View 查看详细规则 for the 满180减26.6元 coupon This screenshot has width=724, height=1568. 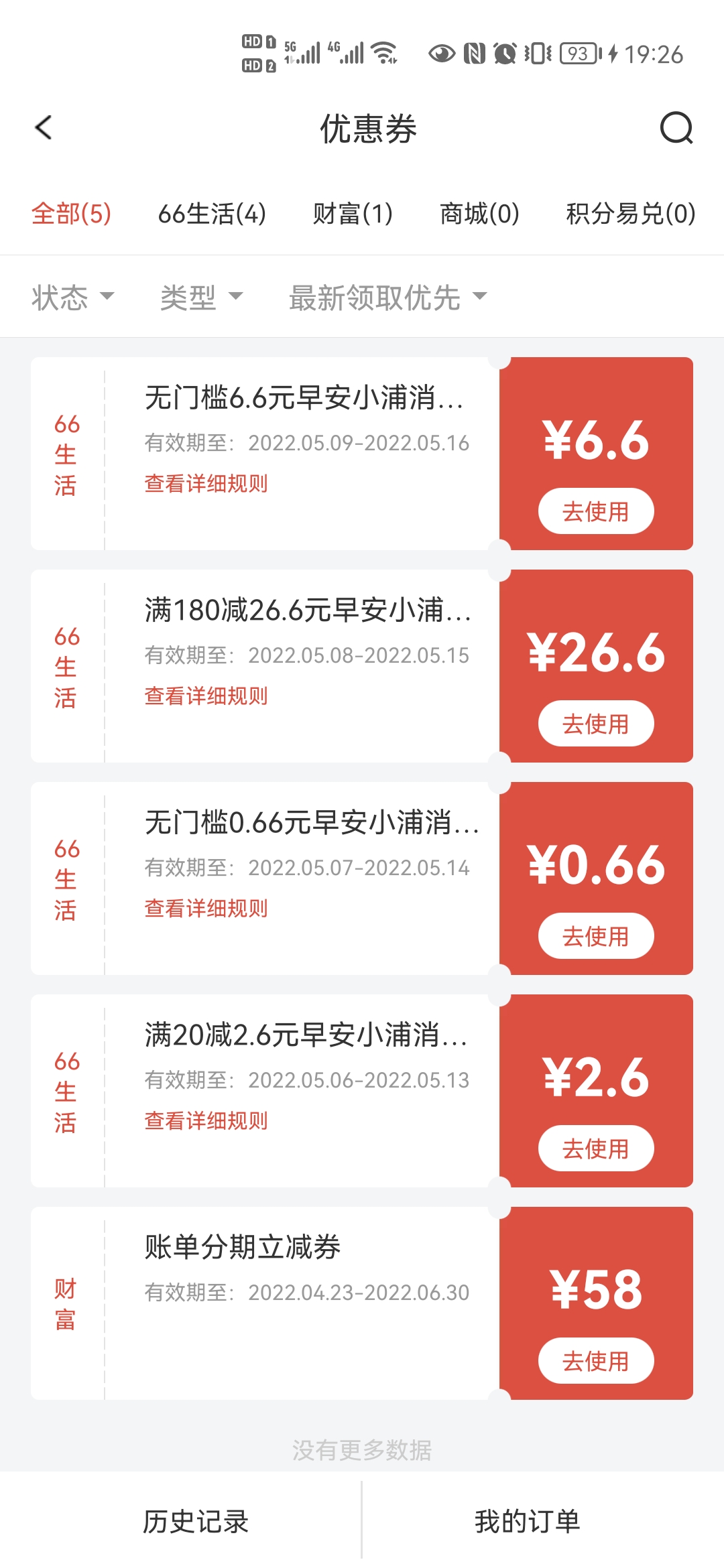pos(206,696)
